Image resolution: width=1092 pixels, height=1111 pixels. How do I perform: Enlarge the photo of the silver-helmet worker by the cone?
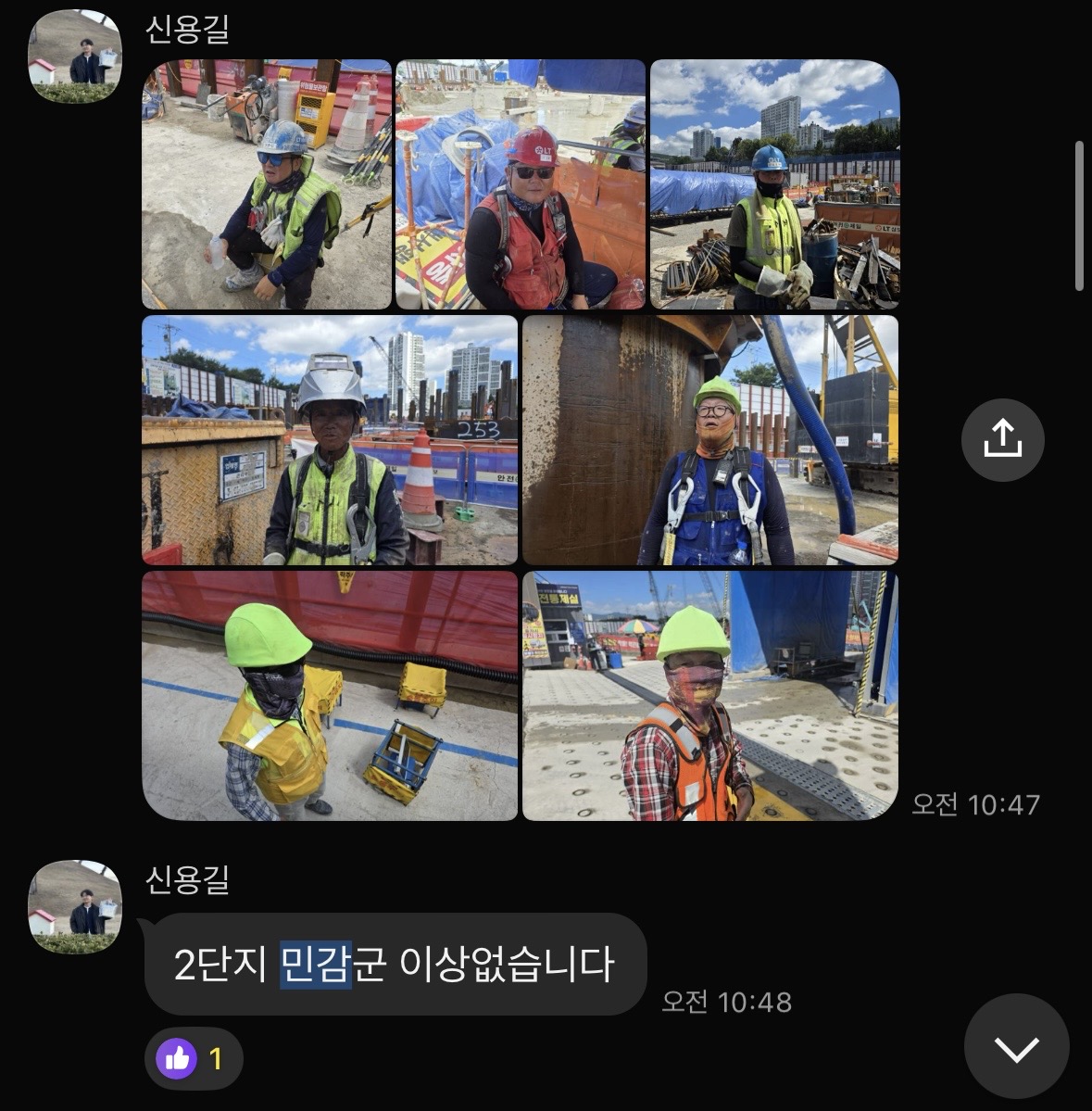click(x=330, y=440)
